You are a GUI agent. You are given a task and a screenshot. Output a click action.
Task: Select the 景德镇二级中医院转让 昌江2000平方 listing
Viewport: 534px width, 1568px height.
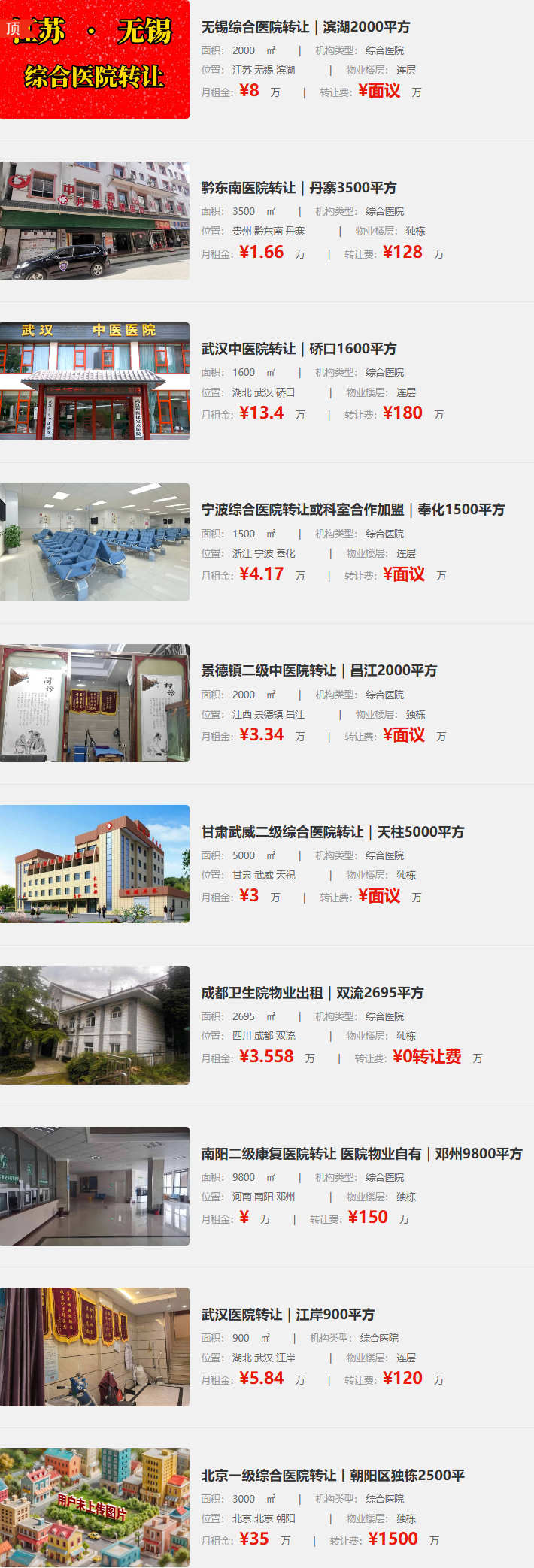pos(319,670)
